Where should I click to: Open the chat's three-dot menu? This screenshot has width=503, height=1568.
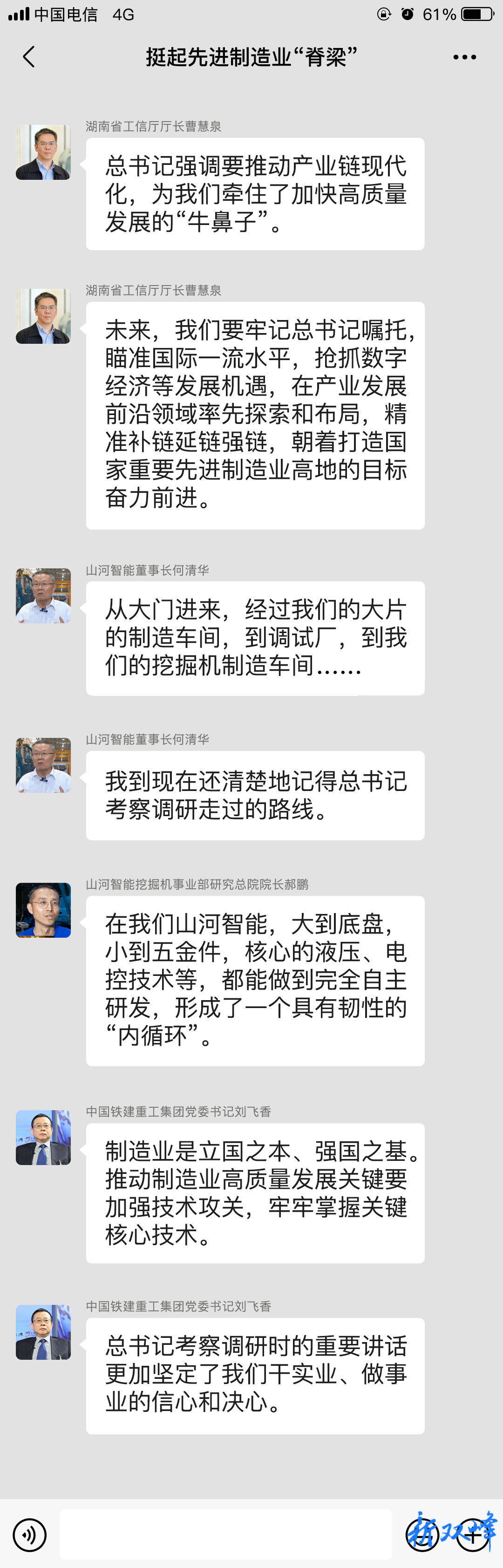point(464,57)
